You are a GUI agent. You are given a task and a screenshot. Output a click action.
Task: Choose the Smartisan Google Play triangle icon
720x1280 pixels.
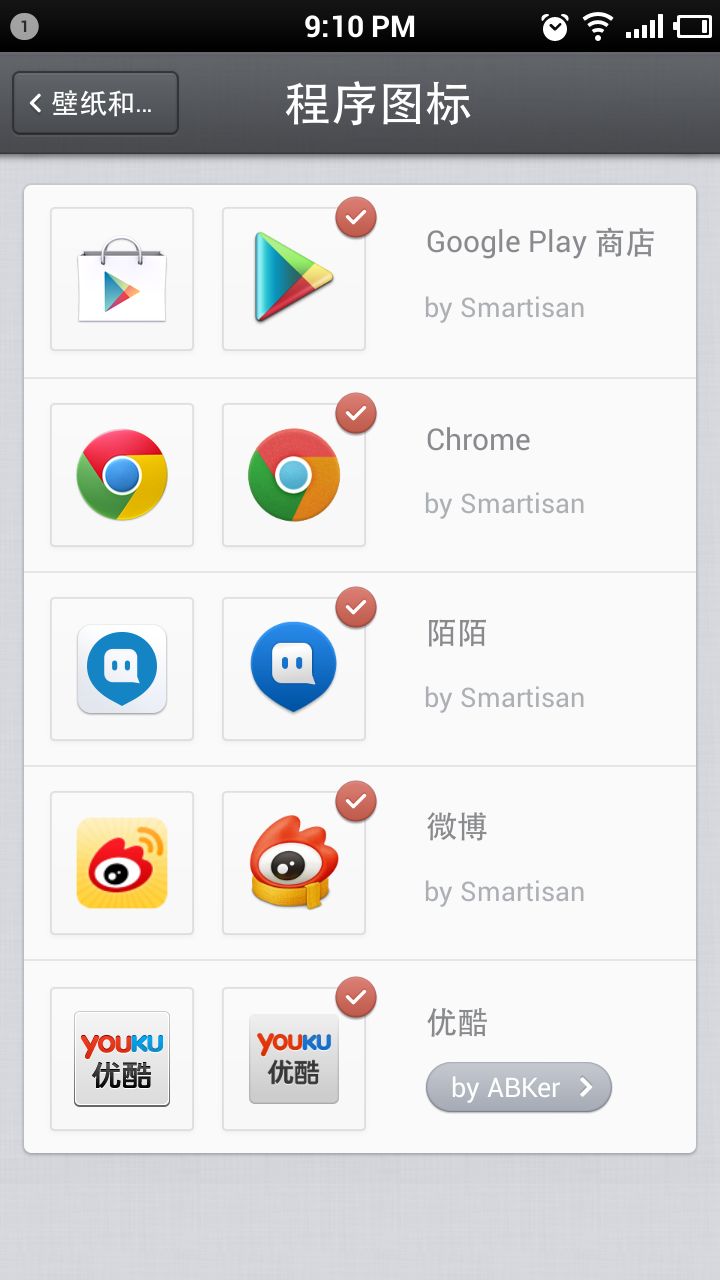(x=294, y=279)
